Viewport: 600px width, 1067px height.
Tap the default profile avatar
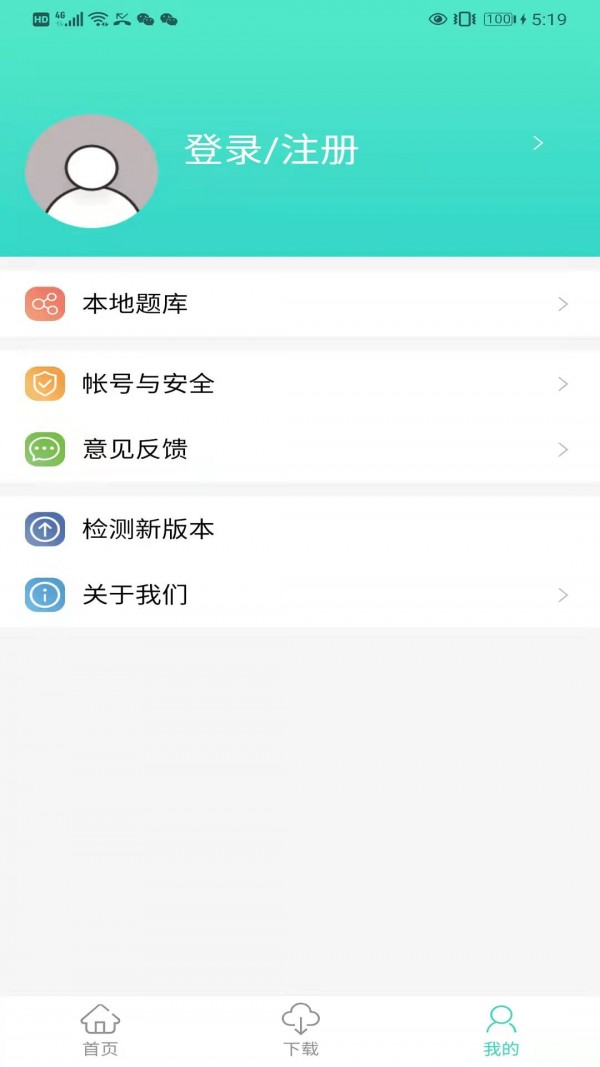[x=91, y=171]
